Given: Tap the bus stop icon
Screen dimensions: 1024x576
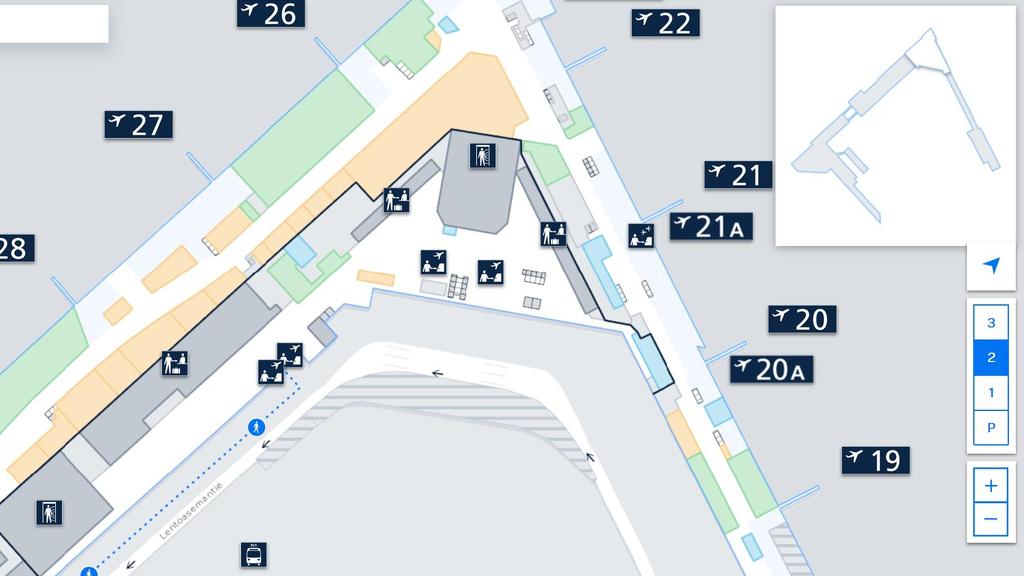Looking at the screenshot, I should (x=254, y=554).
